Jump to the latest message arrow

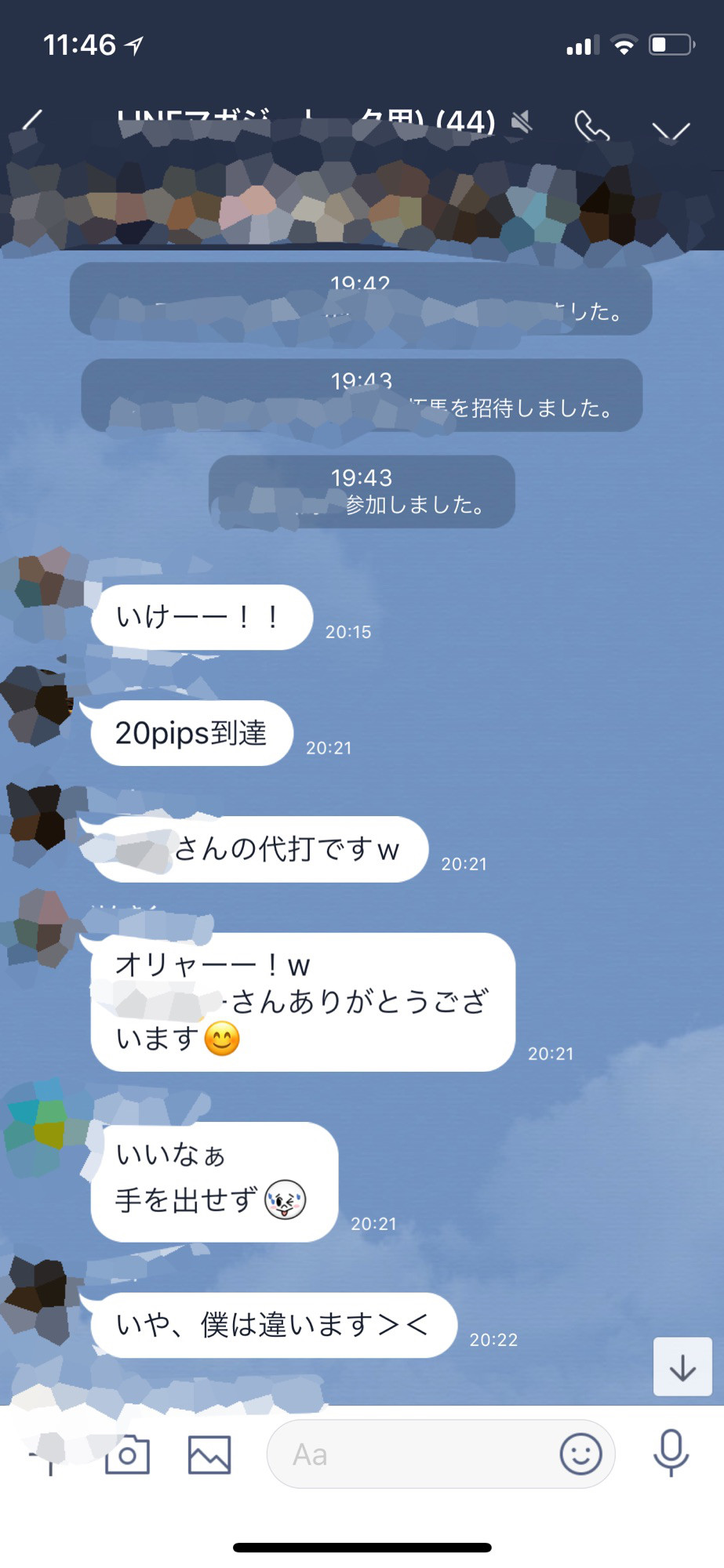pos(682,1367)
